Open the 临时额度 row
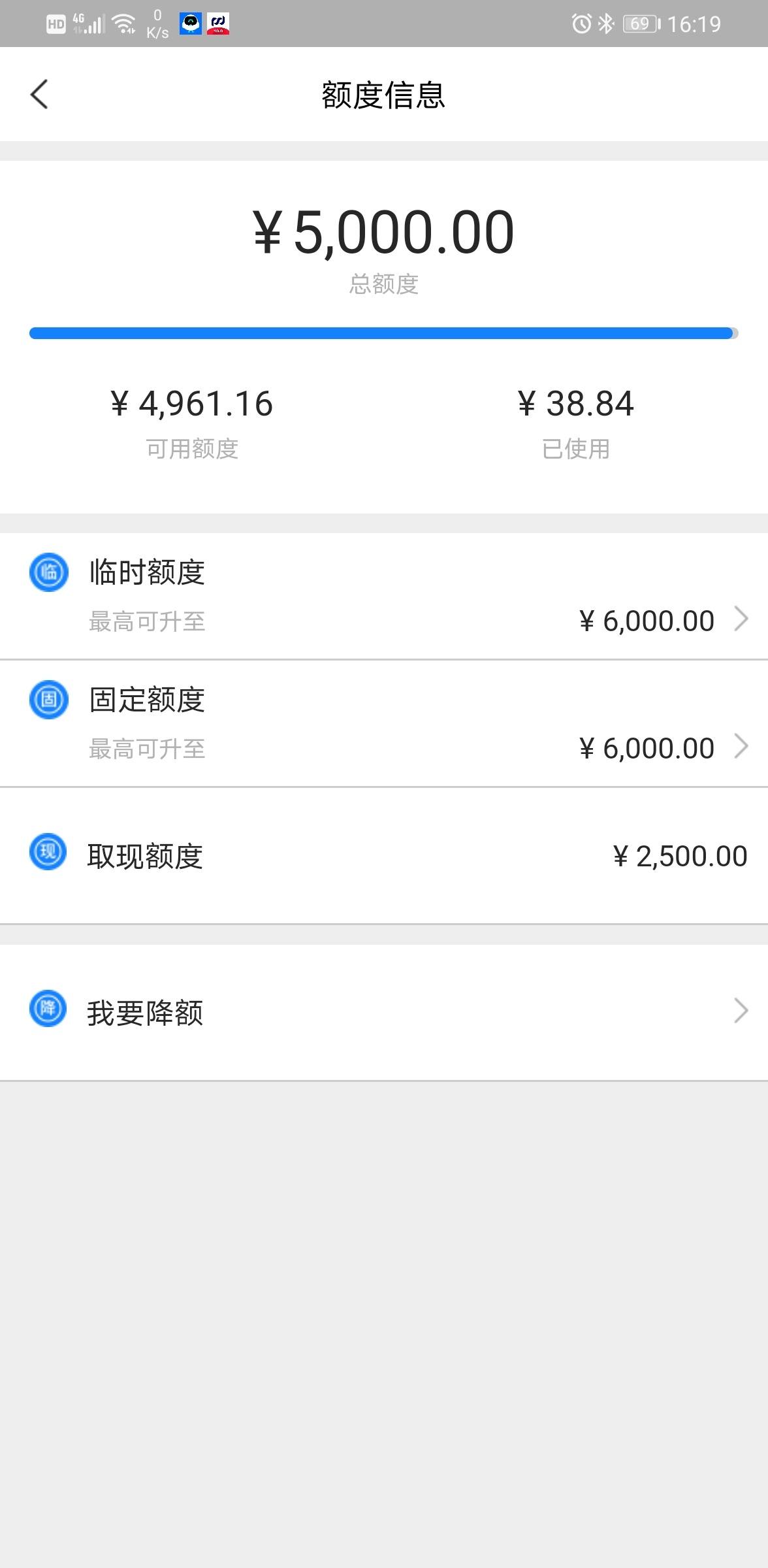 (x=384, y=596)
